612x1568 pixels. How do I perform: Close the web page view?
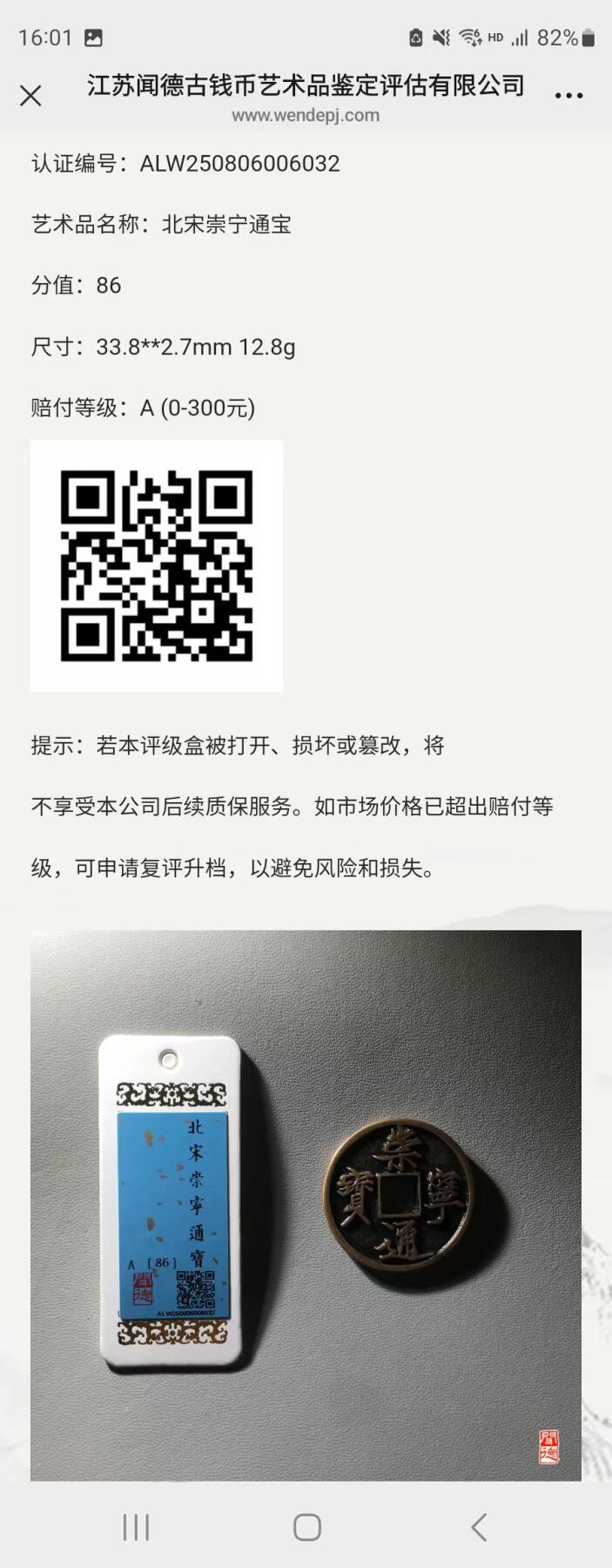[x=30, y=96]
